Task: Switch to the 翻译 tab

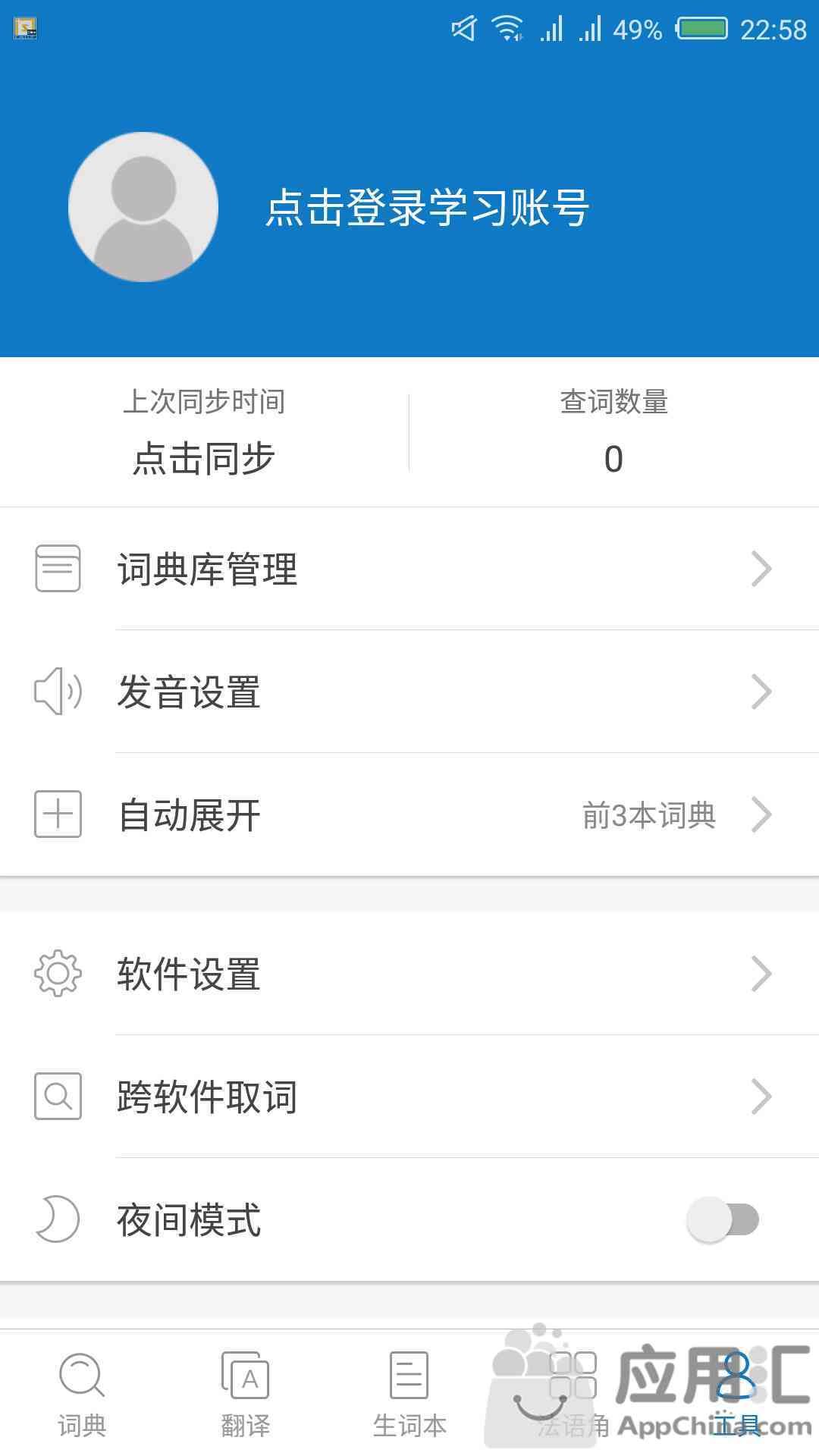Action: point(246,1394)
